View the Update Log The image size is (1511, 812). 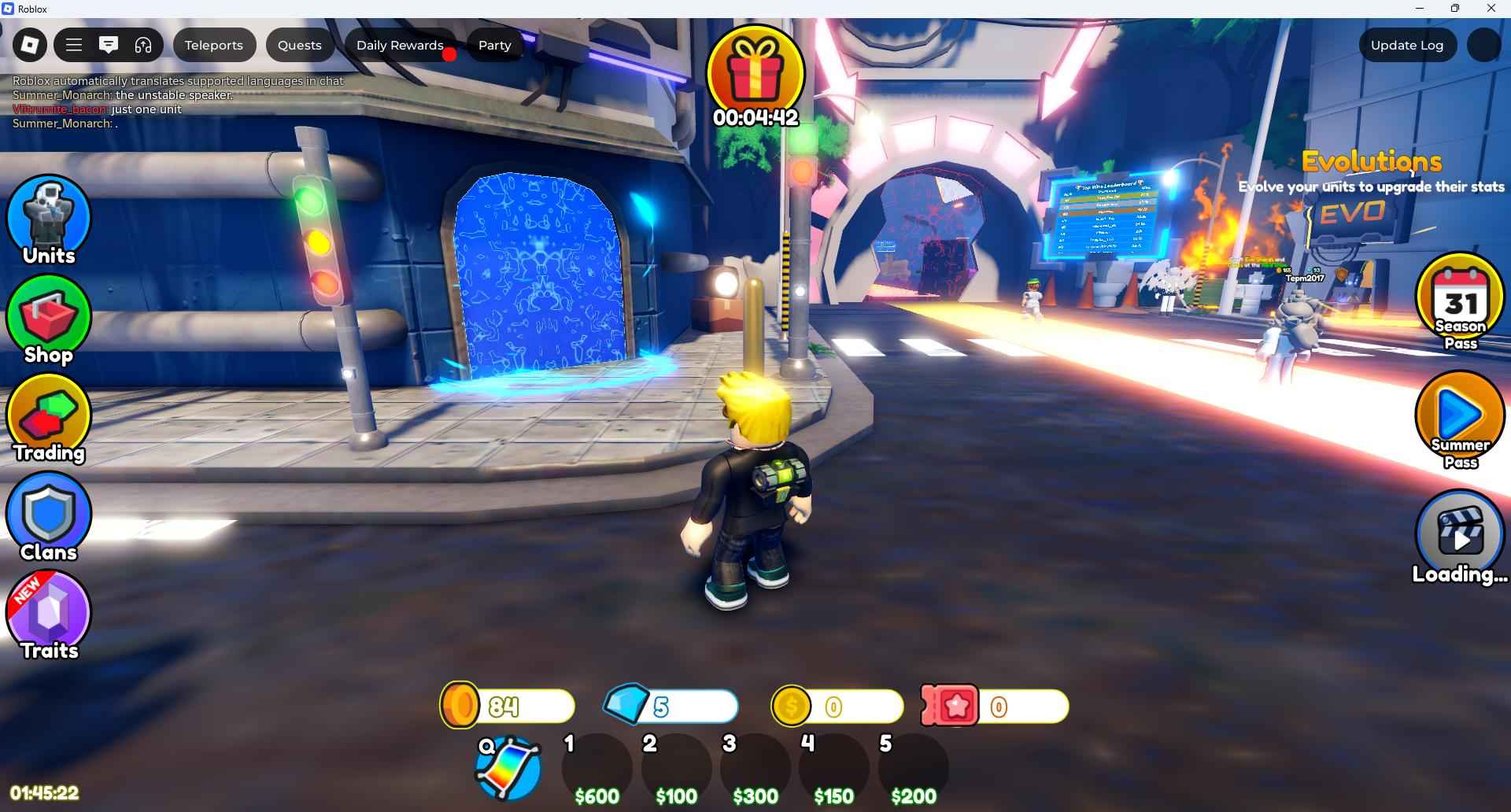coord(1407,45)
